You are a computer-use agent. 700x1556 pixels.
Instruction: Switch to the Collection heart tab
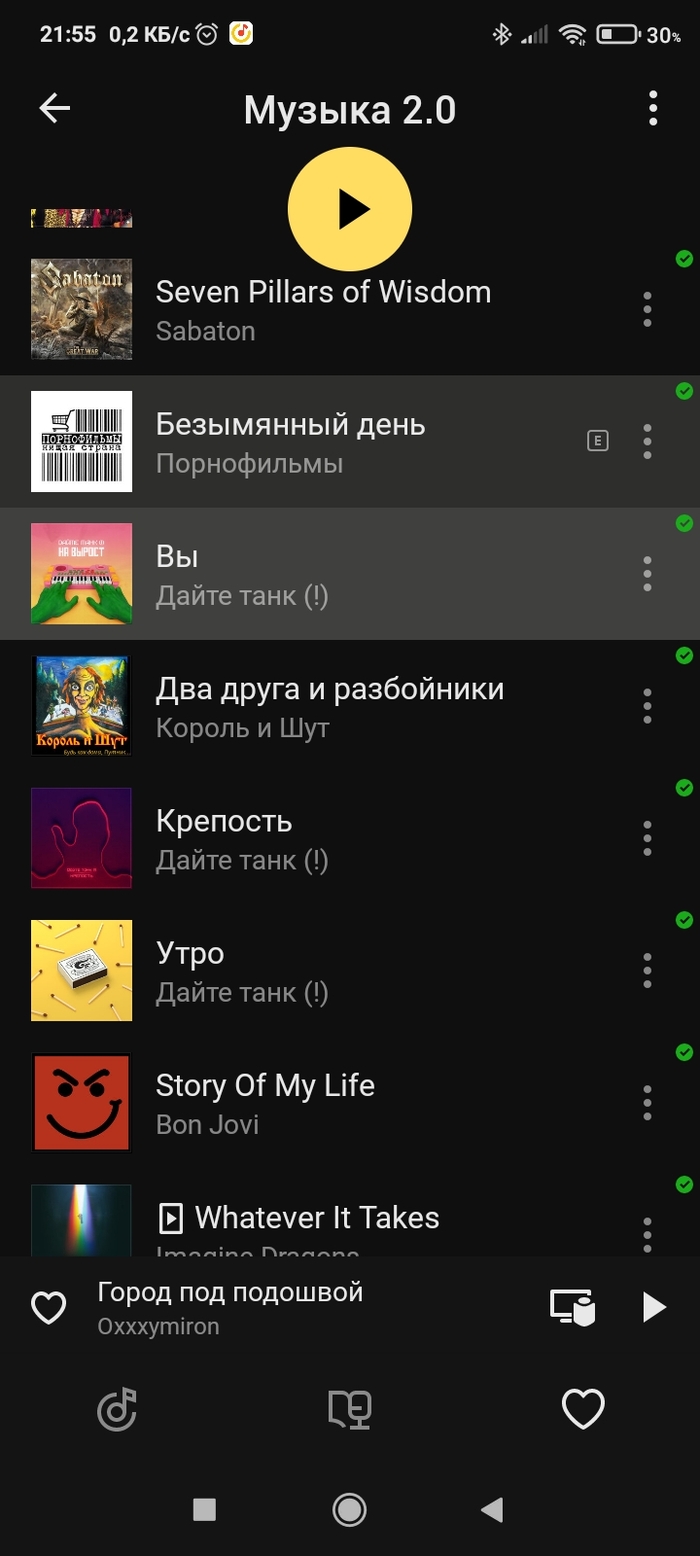(x=583, y=1410)
